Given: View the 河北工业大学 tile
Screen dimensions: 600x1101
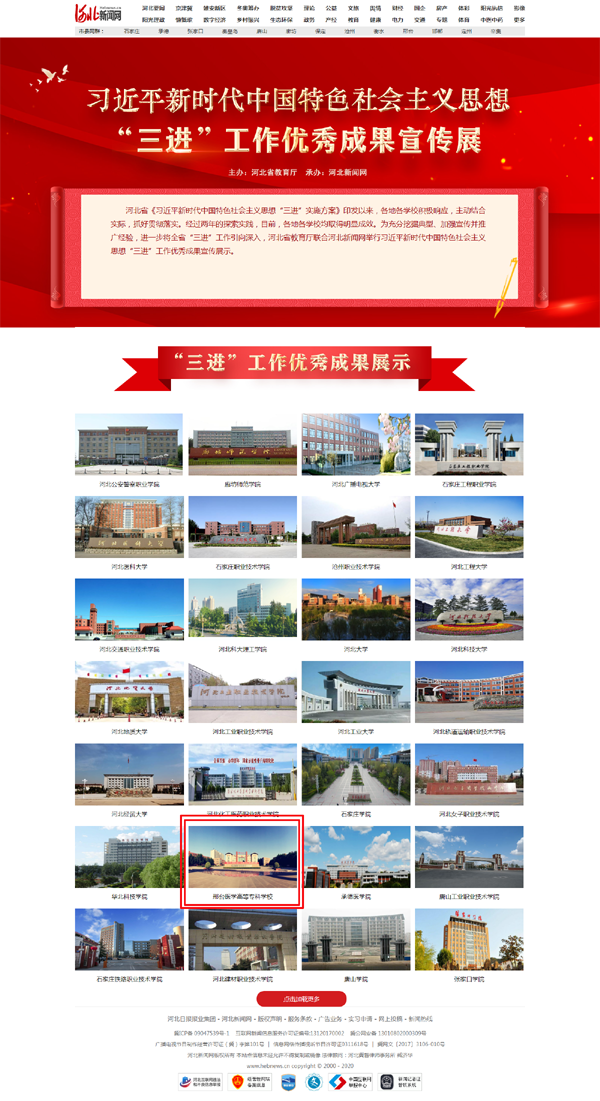Looking at the screenshot, I should [355, 693].
